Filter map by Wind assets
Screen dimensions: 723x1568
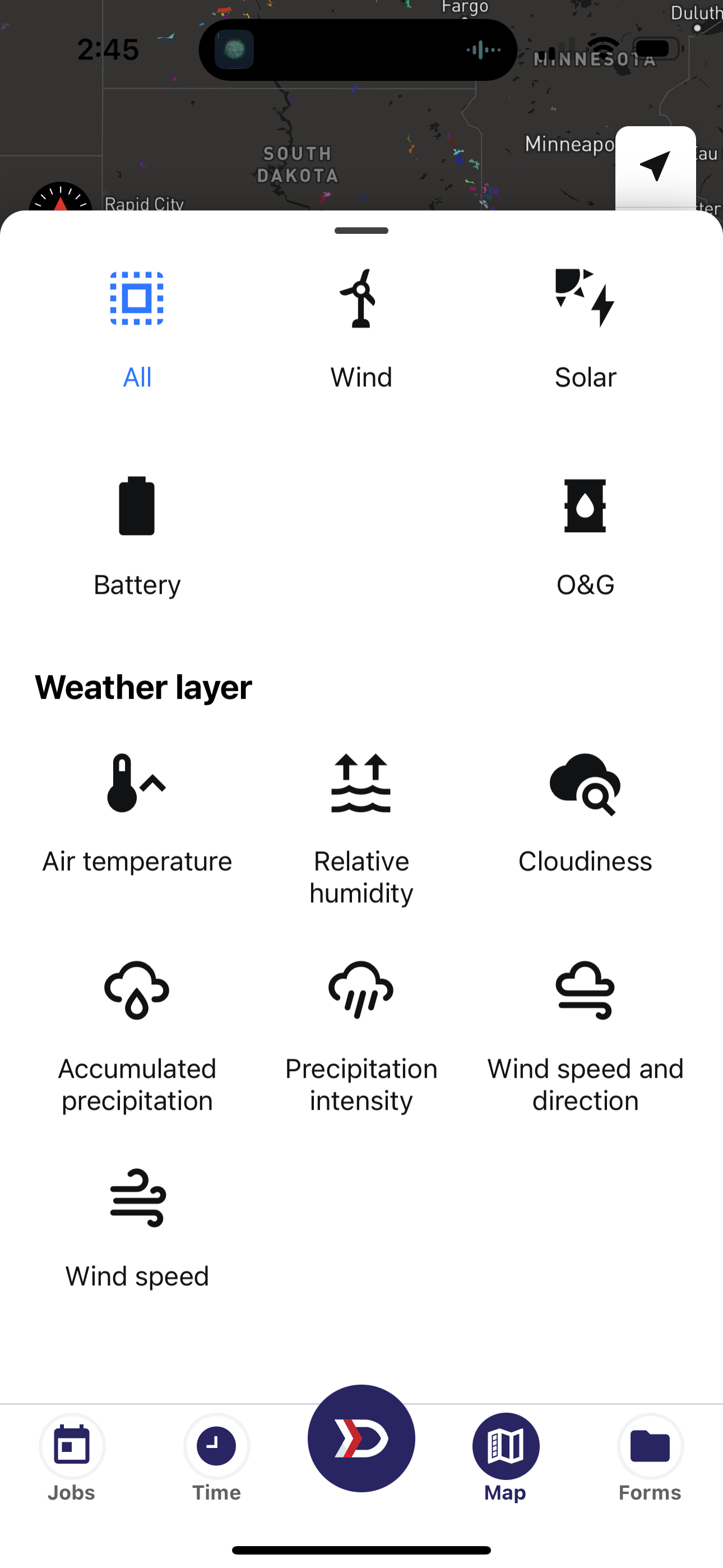tap(361, 329)
